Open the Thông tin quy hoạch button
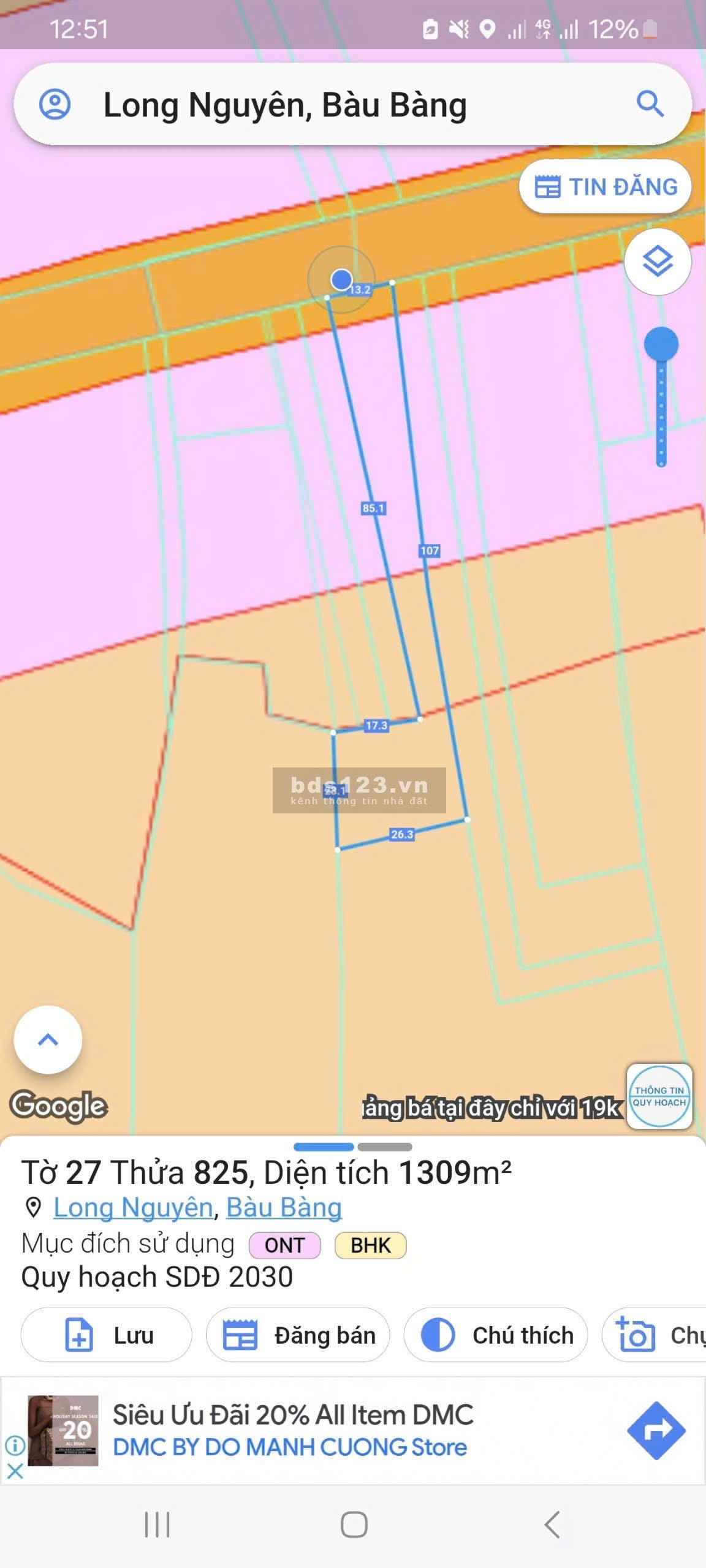Image resolution: width=706 pixels, height=1568 pixels. tap(659, 1096)
